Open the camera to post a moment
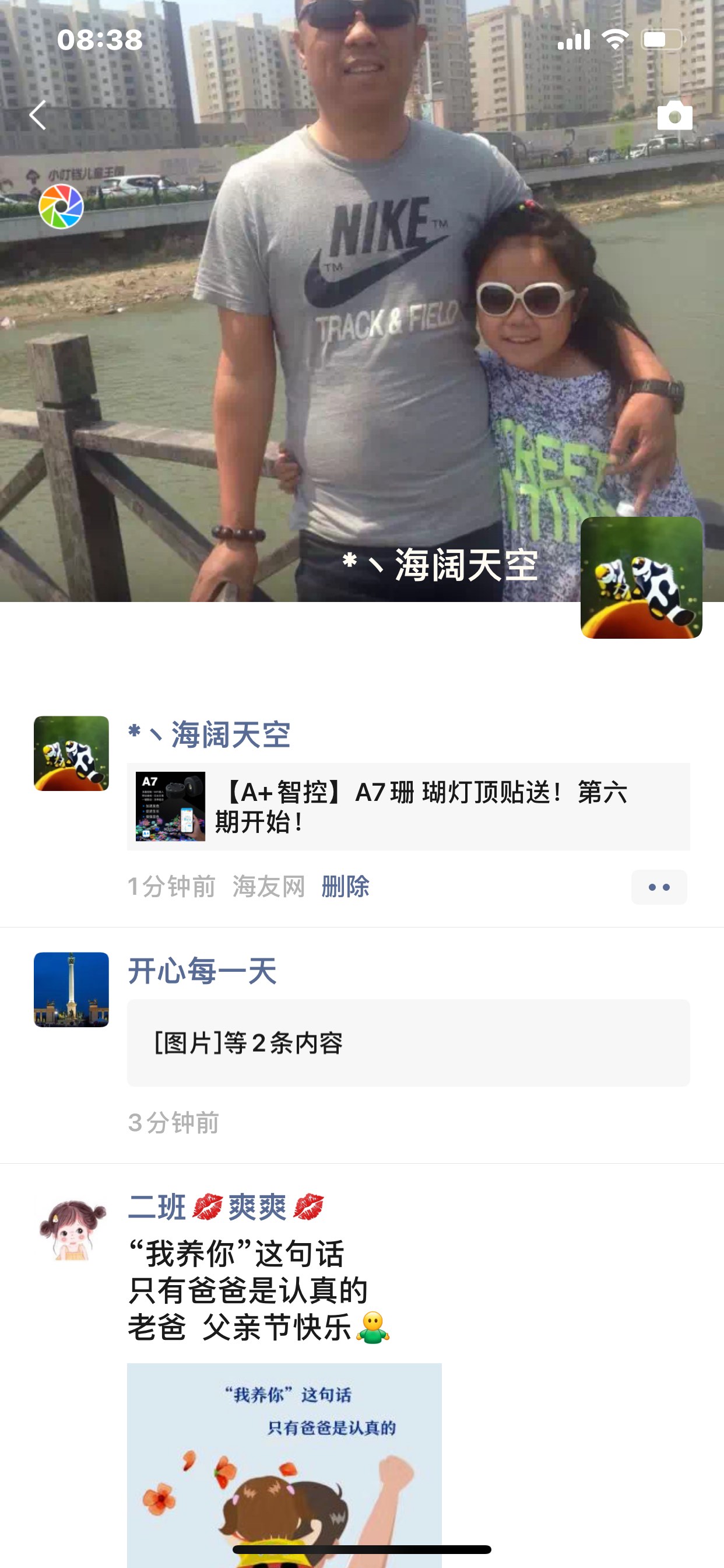The width and height of the screenshot is (724, 1568). [x=674, y=116]
